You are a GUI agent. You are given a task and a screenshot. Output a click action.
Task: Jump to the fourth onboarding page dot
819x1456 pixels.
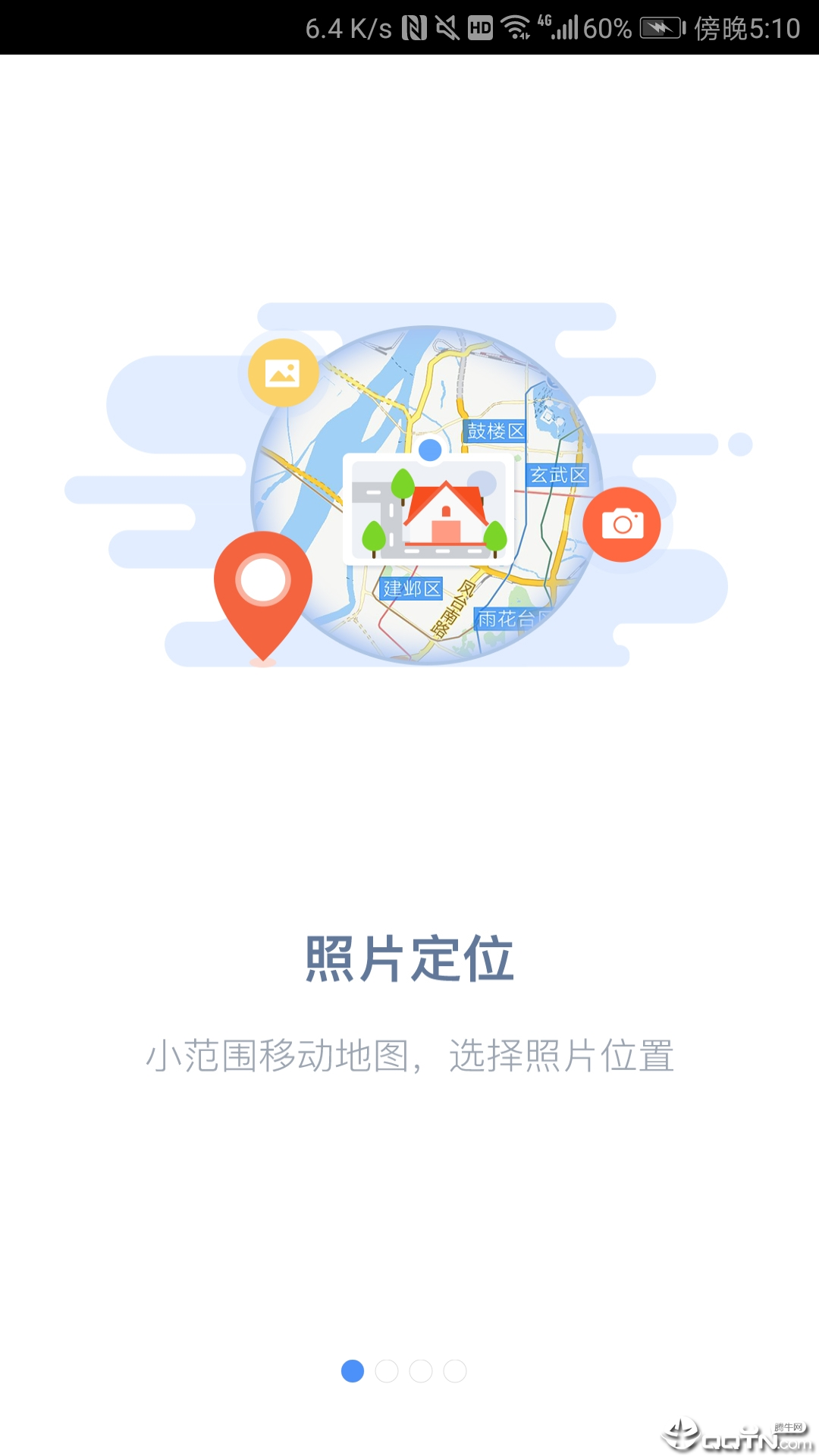pyautogui.click(x=455, y=1371)
